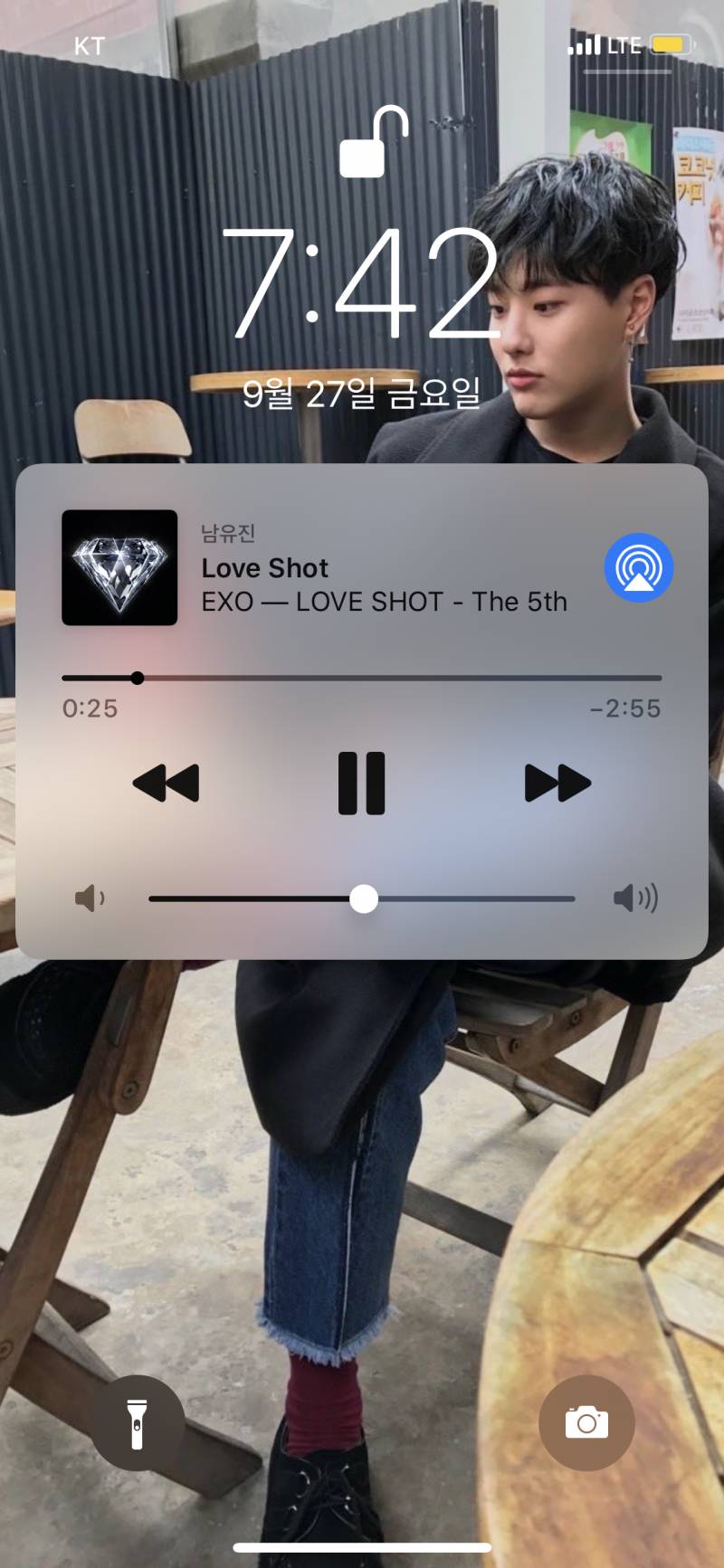Pause the song Love Shot
Viewport: 724px width, 1568px height.
tap(361, 784)
